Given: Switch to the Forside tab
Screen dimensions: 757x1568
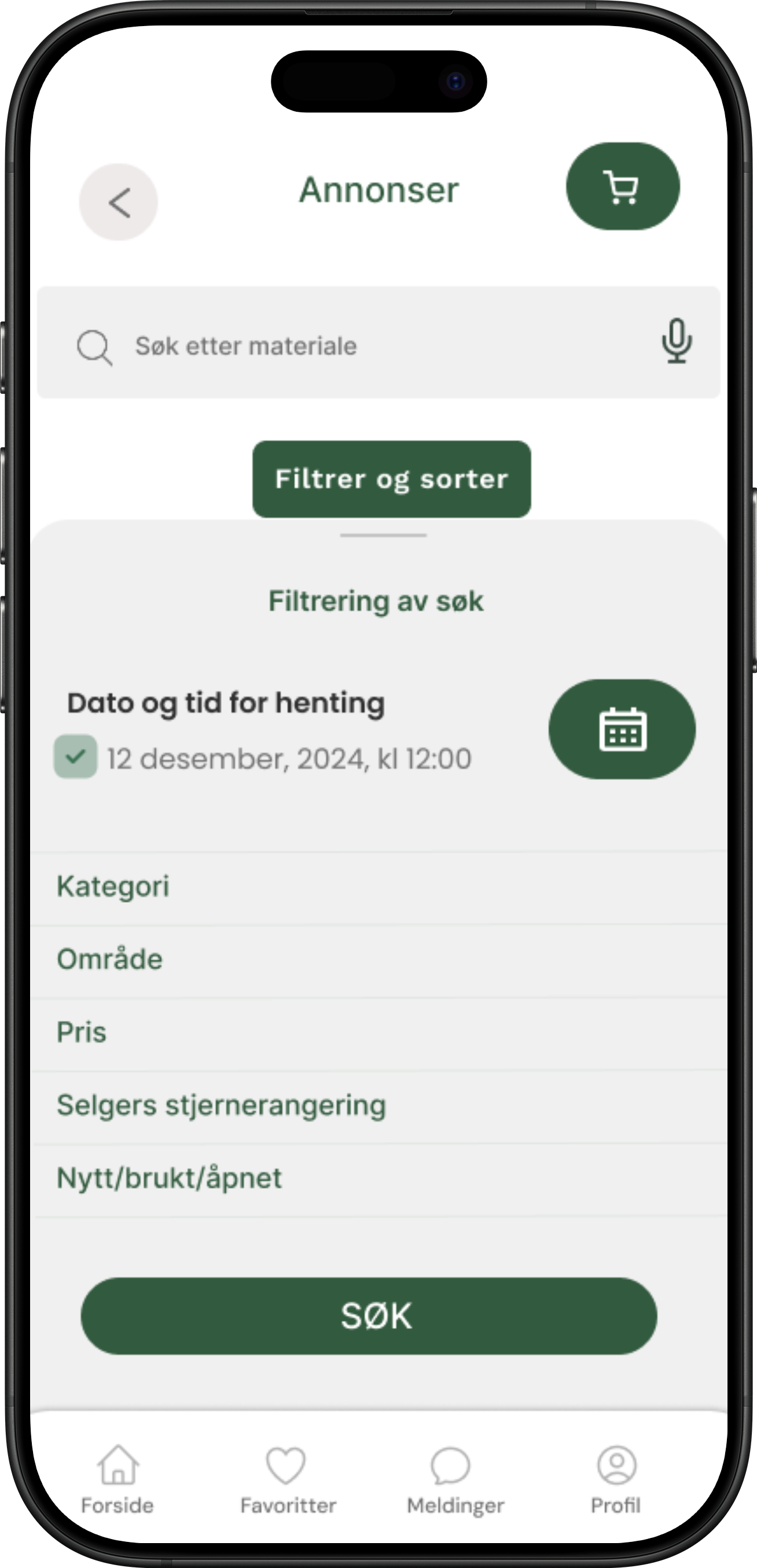Looking at the screenshot, I should click(117, 1481).
